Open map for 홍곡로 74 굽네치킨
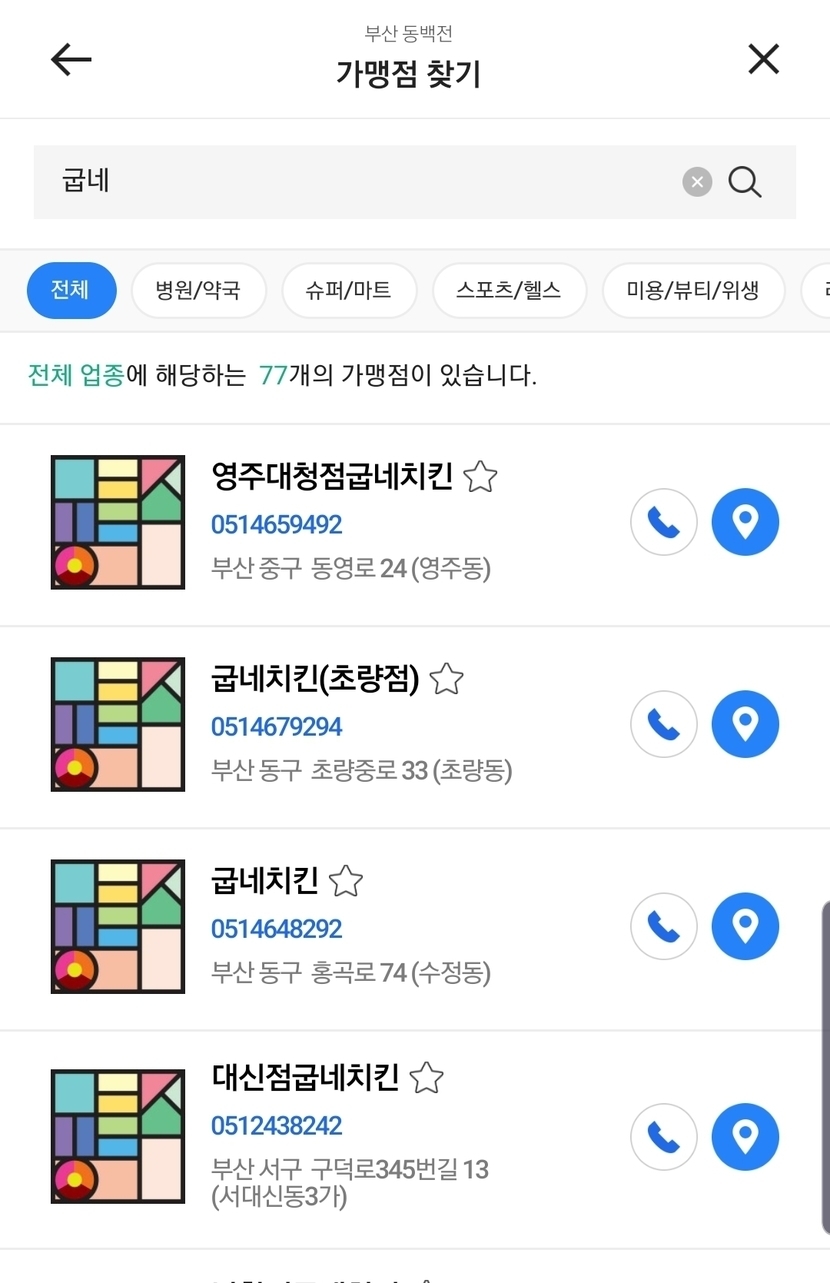 click(x=745, y=926)
